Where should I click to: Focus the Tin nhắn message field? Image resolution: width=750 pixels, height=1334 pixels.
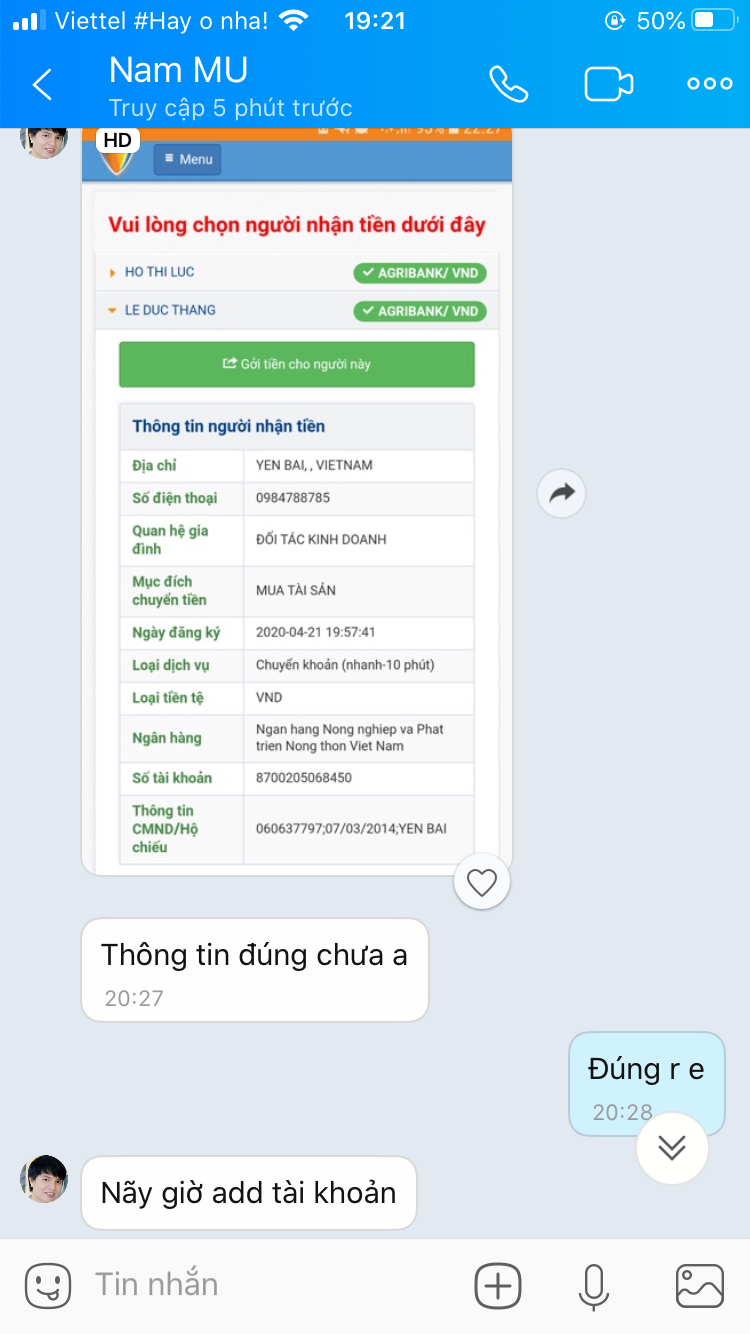click(270, 1285)
